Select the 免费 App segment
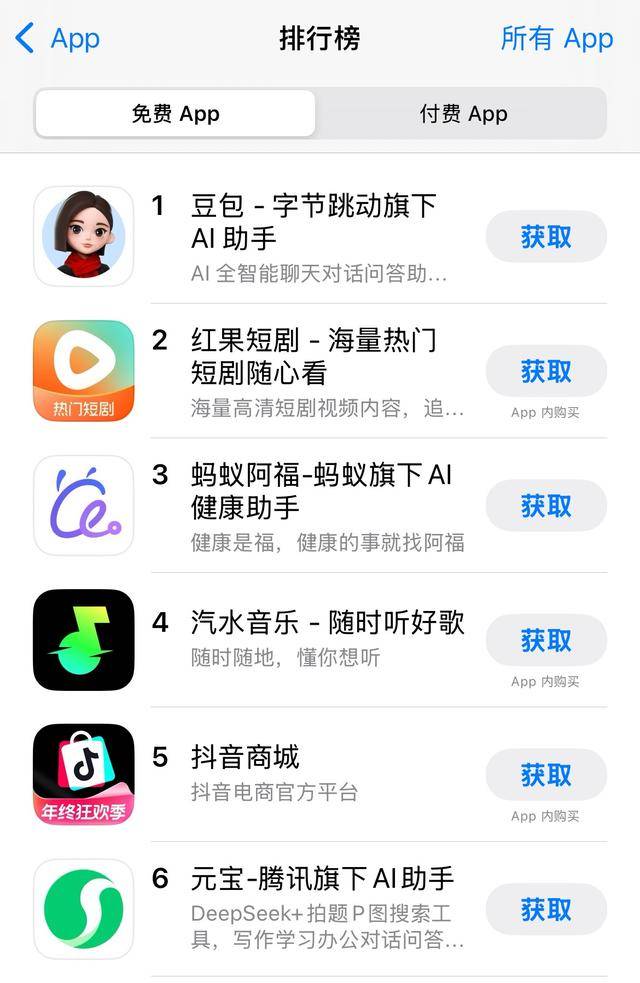 coord(176,114)
